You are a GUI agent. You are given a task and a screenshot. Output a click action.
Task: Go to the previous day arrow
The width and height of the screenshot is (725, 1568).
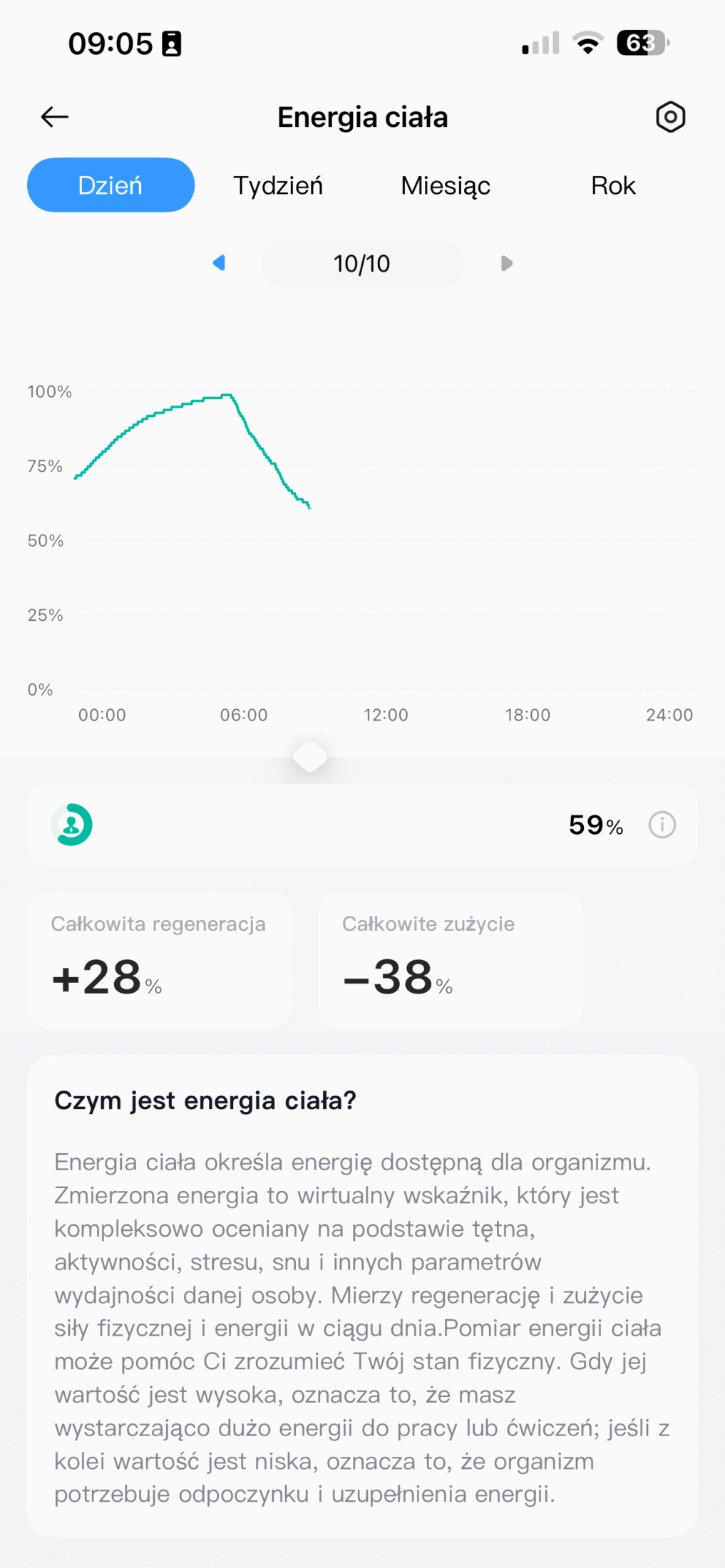tap(220, 263)
